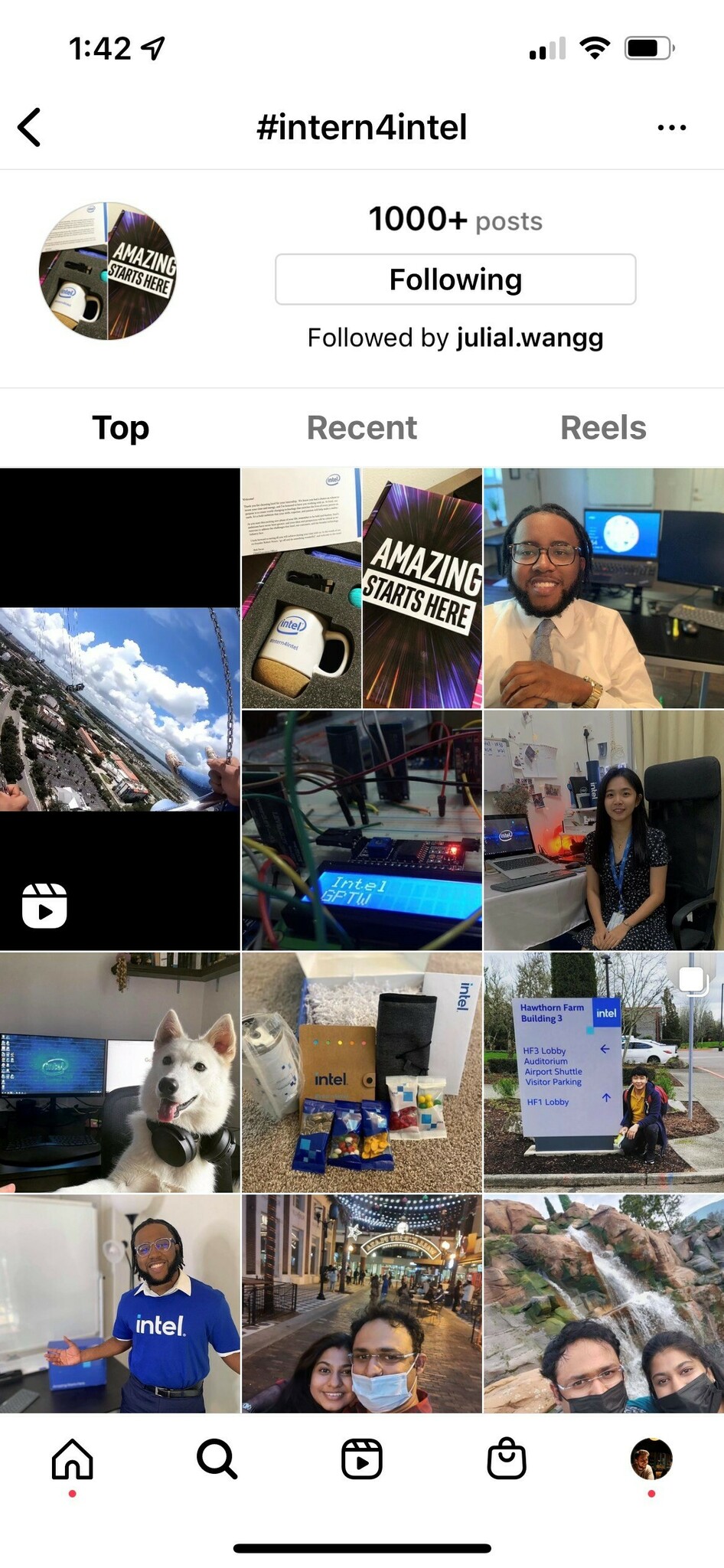724x1568 pixels.
Task: Open my profile from the bottom bar
Action: [x=651, y=1459]
